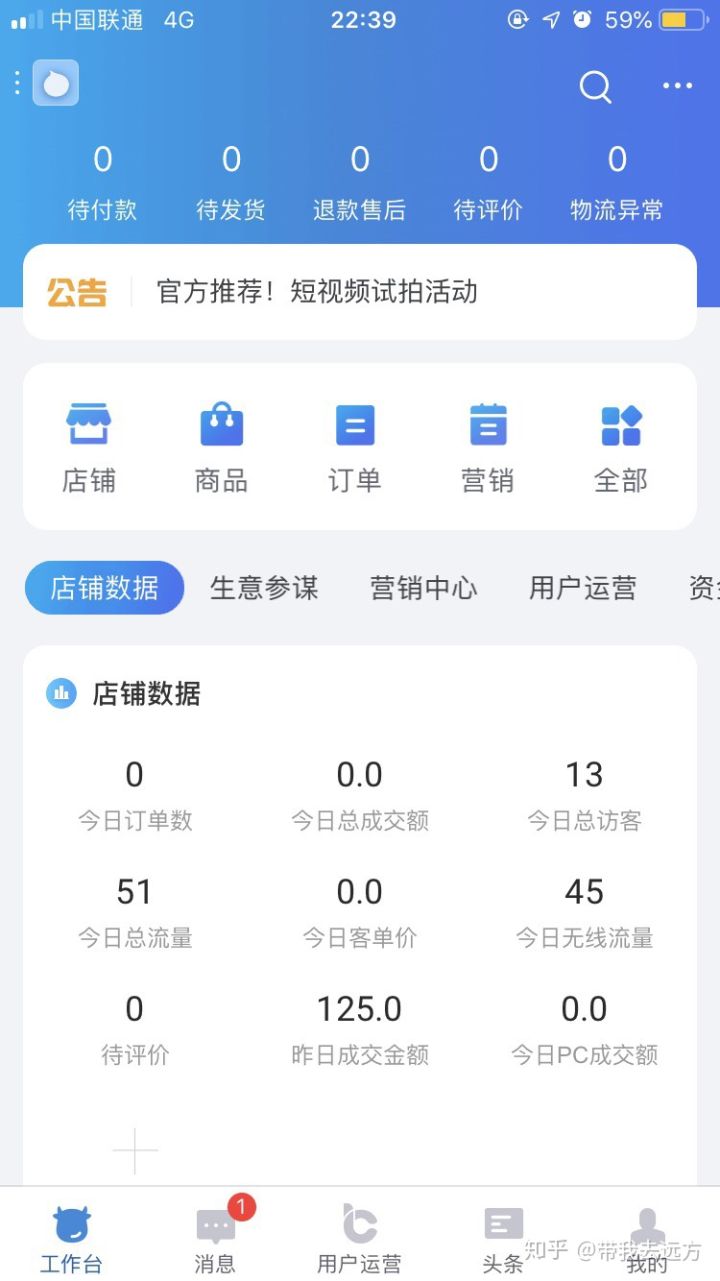Screen dimensions: 720x1281
Task: Open the 订单 shortcut
Action: pos(354,447)
